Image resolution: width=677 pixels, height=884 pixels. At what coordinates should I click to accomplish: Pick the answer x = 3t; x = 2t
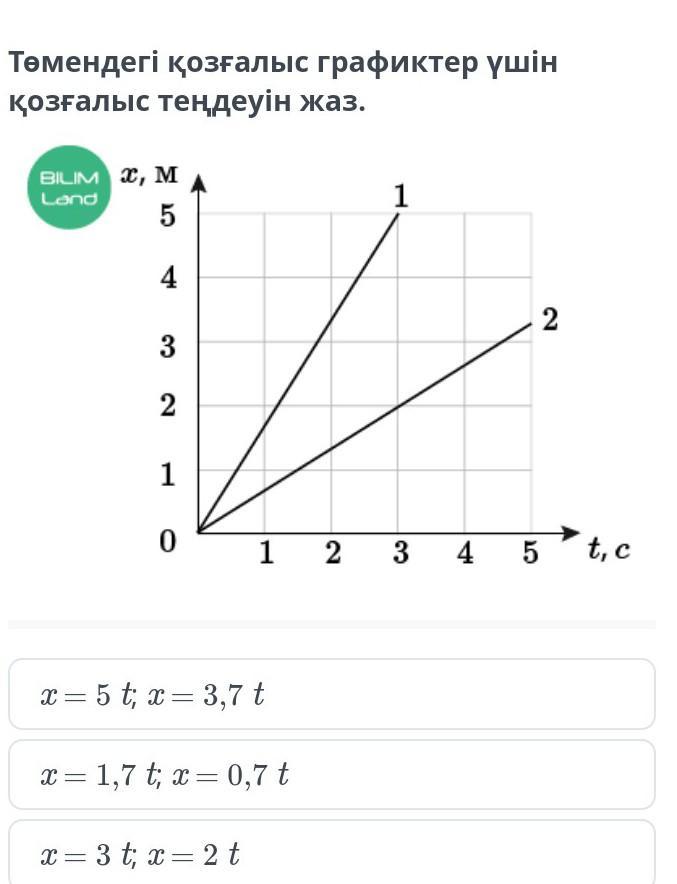click(331, 853)
